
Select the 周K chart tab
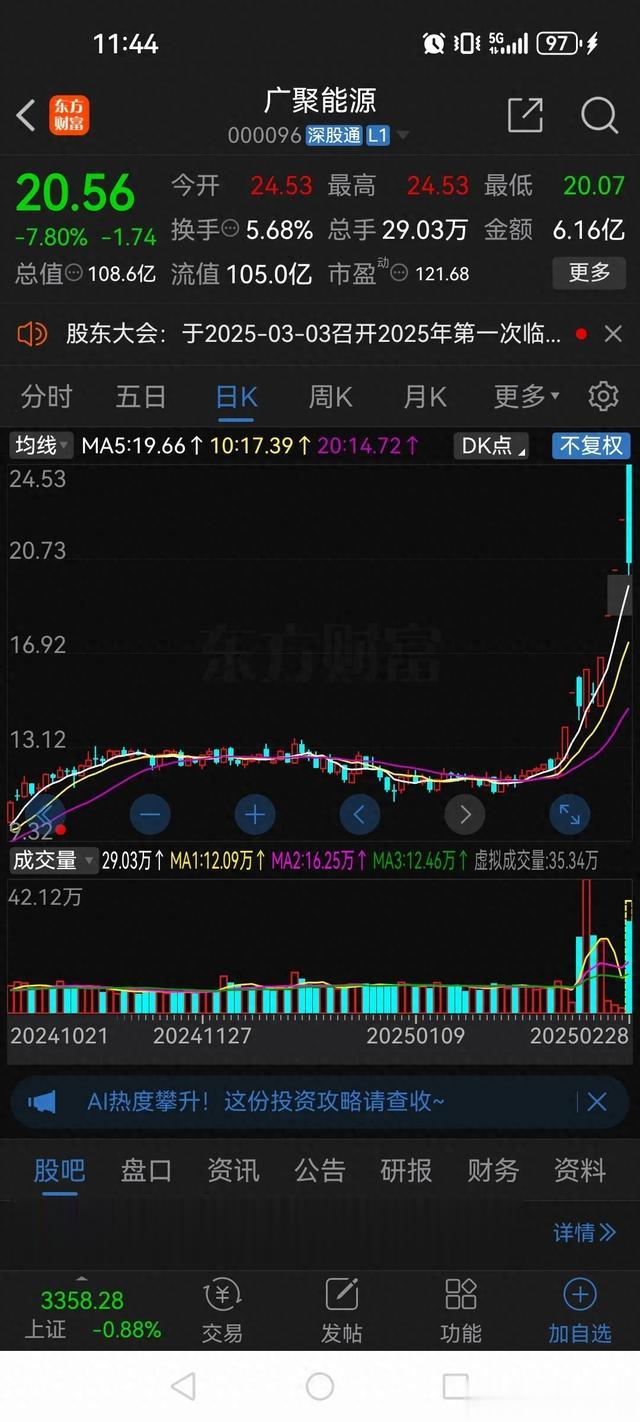coord(330,397)
